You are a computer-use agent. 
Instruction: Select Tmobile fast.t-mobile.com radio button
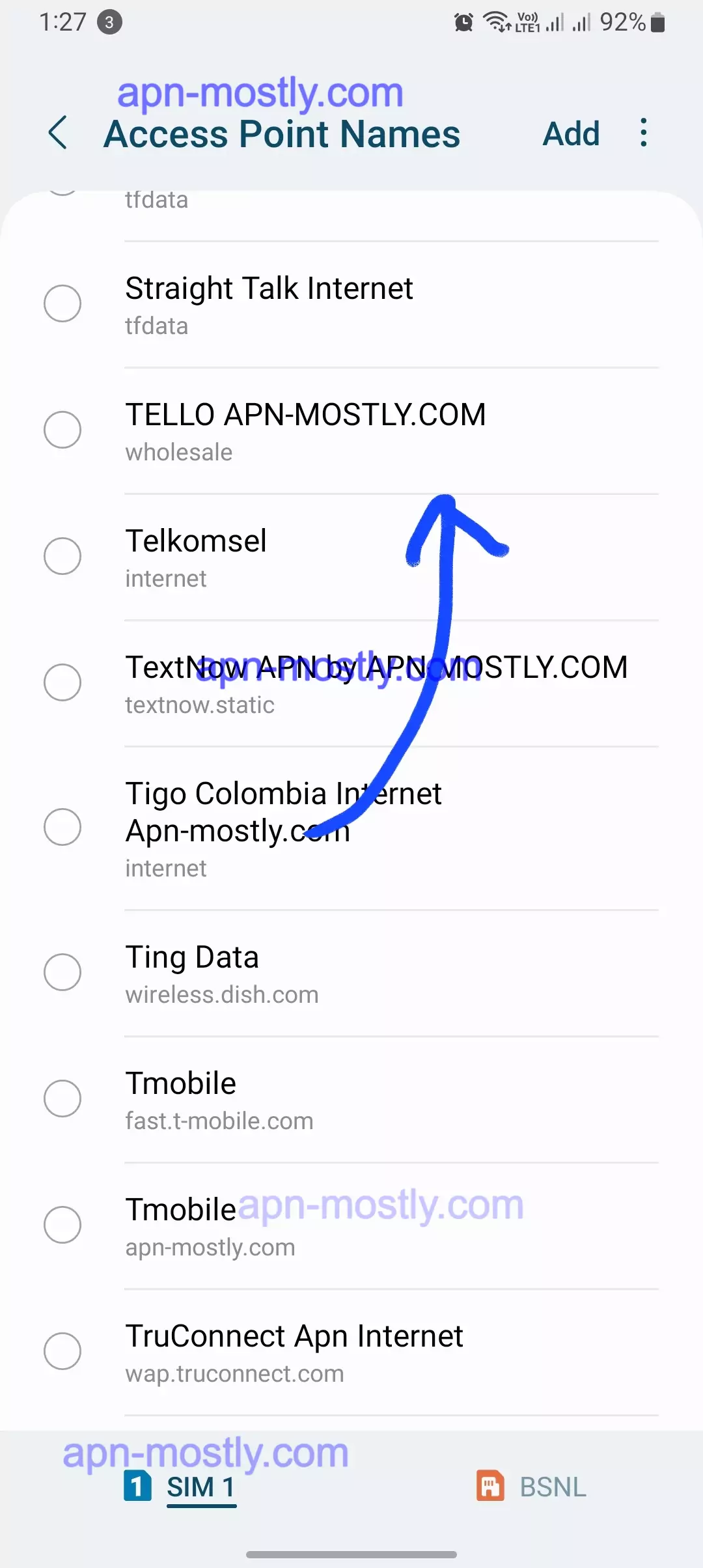(62, 1099)
